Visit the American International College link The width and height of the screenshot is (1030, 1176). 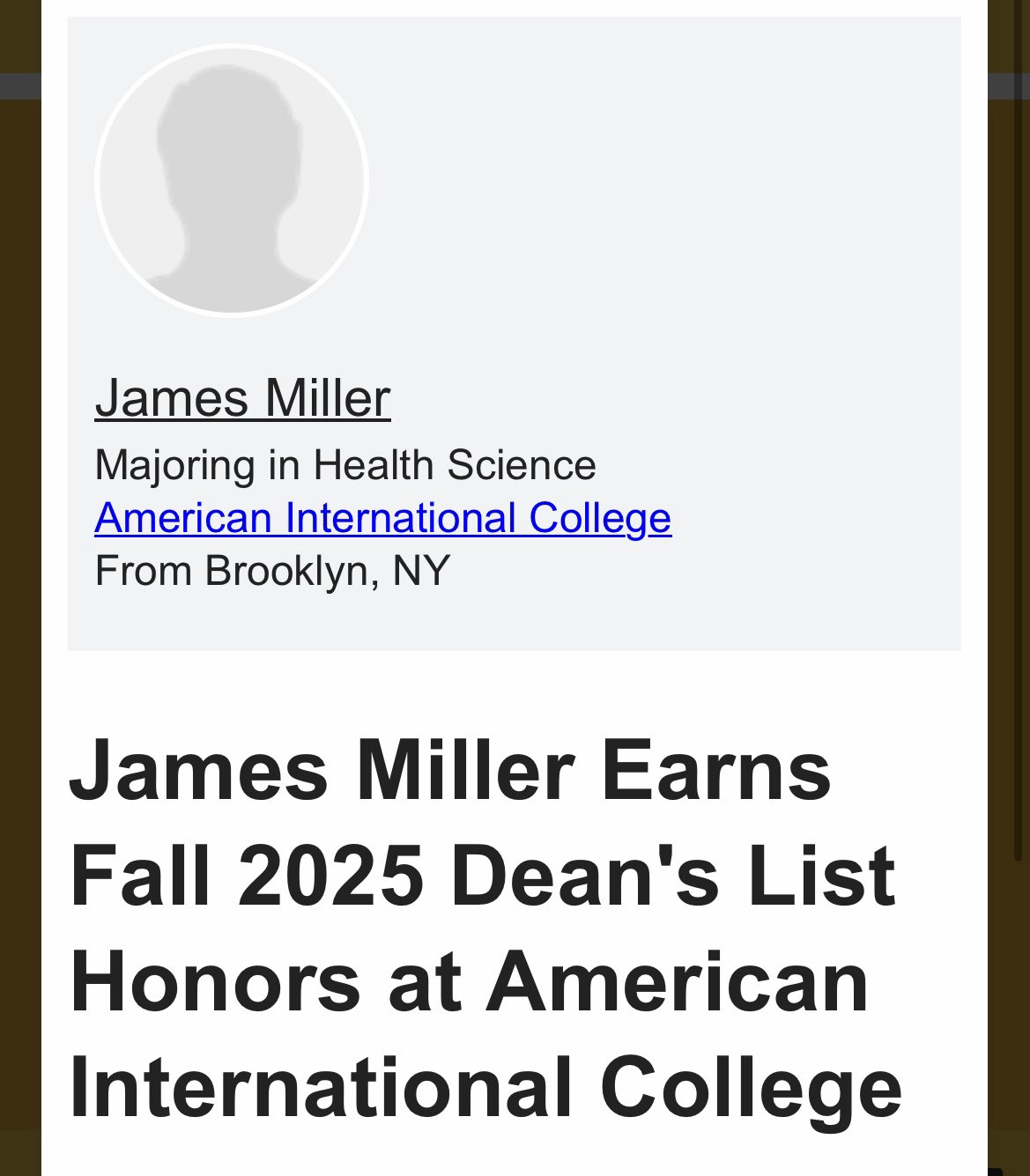382,518
